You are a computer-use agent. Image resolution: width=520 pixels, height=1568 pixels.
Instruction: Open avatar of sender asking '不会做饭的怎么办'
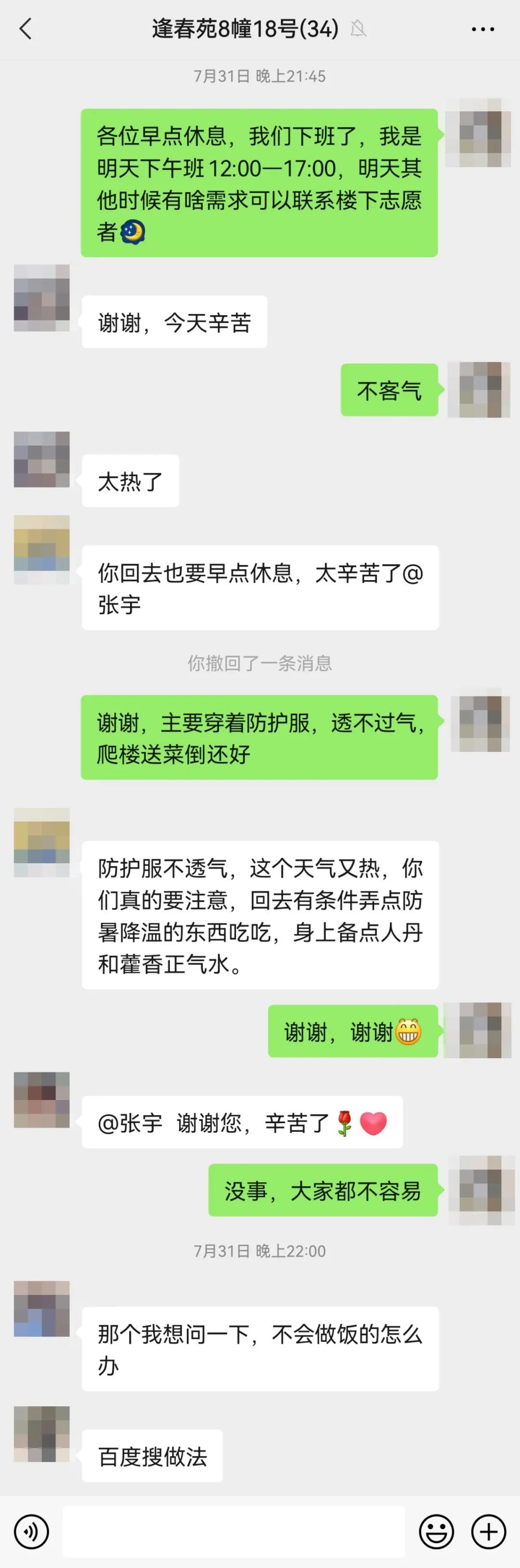click(41, 1309)
